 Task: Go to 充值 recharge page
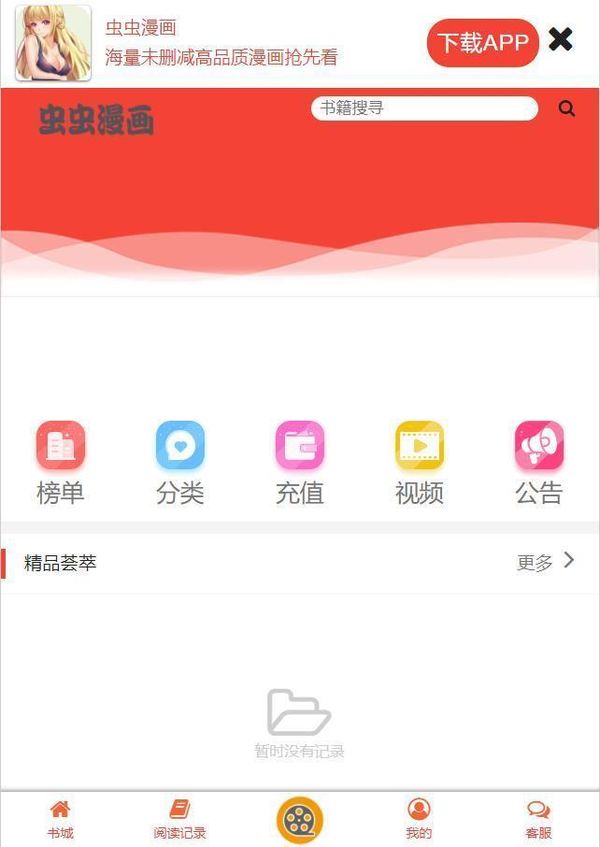(300, 462)
